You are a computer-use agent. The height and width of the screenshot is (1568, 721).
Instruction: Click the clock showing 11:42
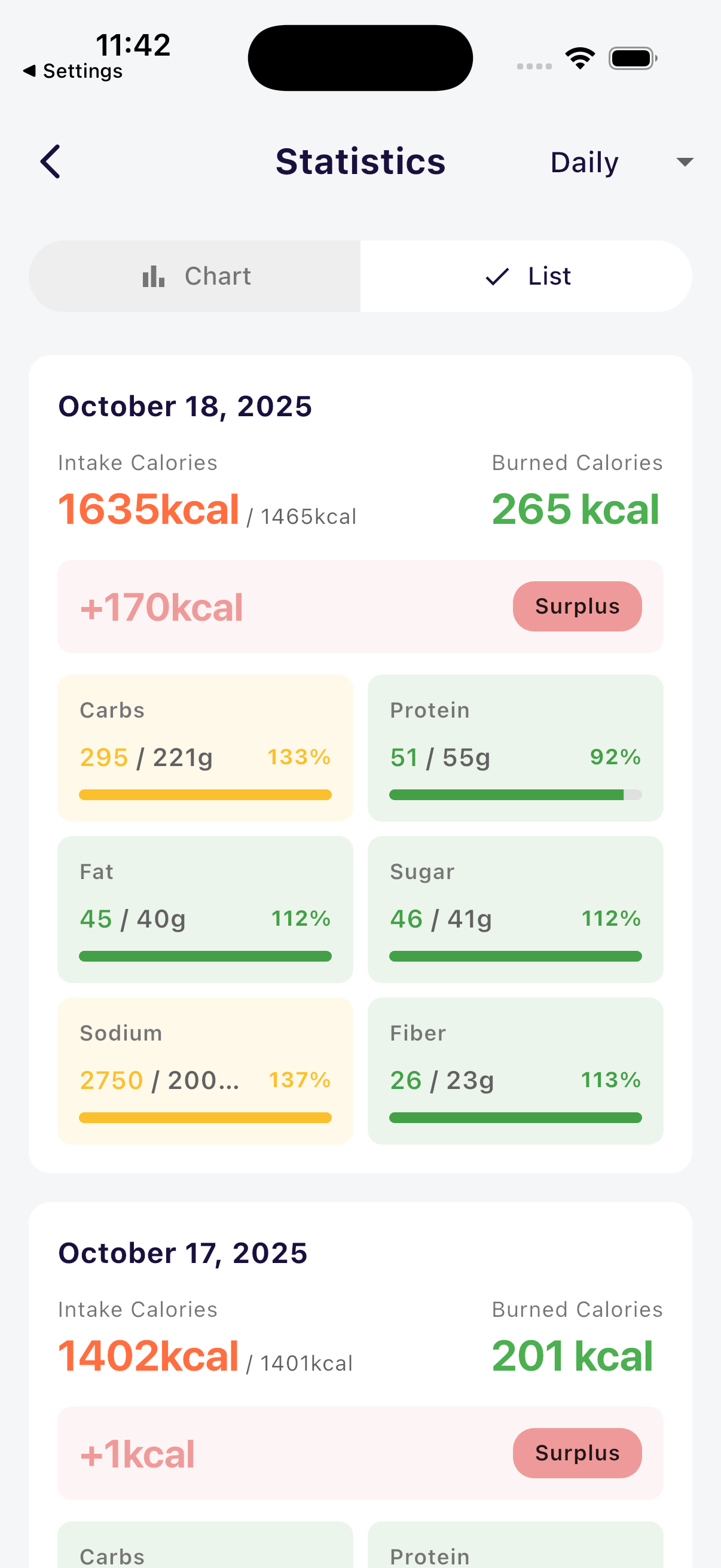point(133,44)
